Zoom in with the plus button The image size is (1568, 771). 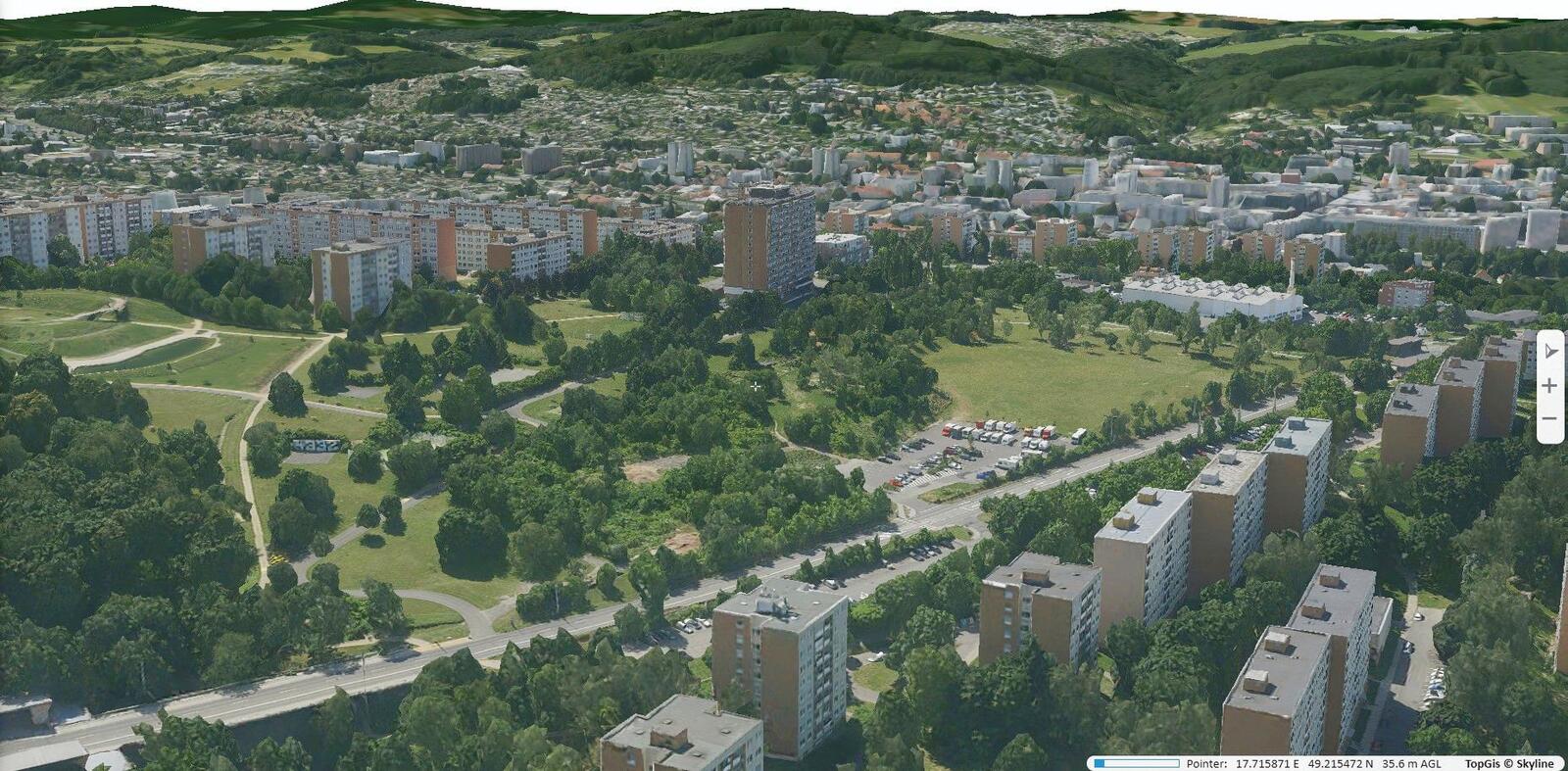point(1549,386)
